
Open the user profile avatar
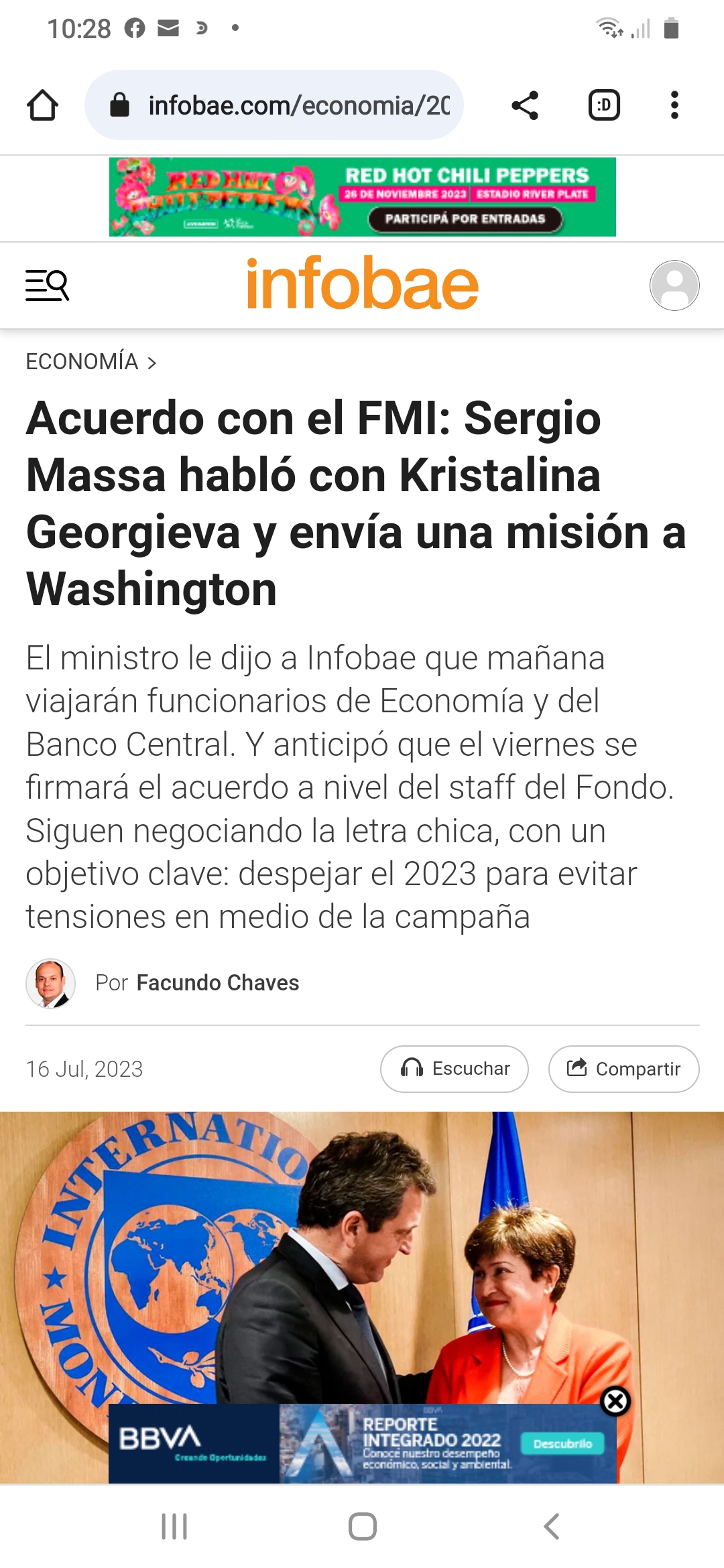674,285
